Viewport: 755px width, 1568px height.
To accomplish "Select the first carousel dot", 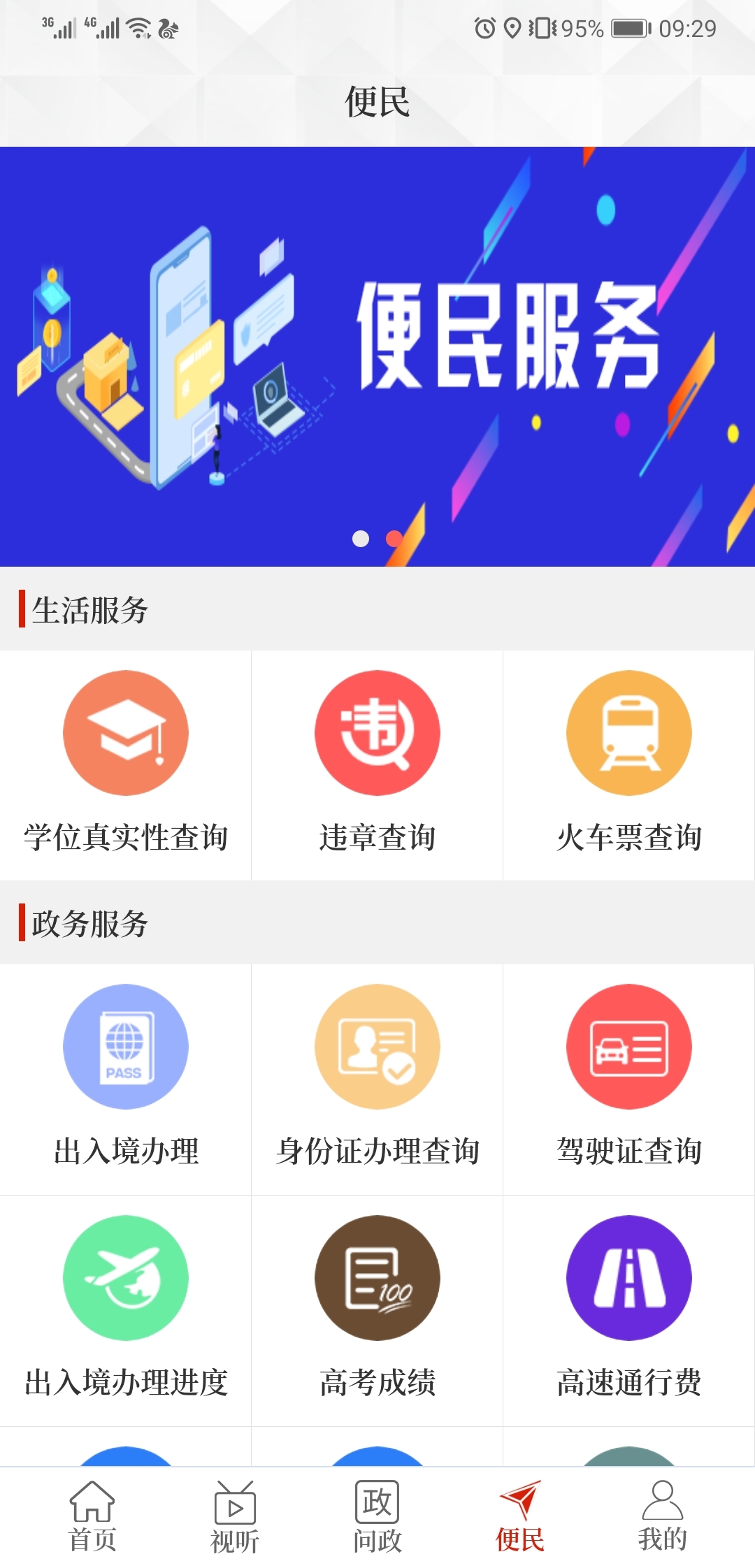I will coord(362,539).
